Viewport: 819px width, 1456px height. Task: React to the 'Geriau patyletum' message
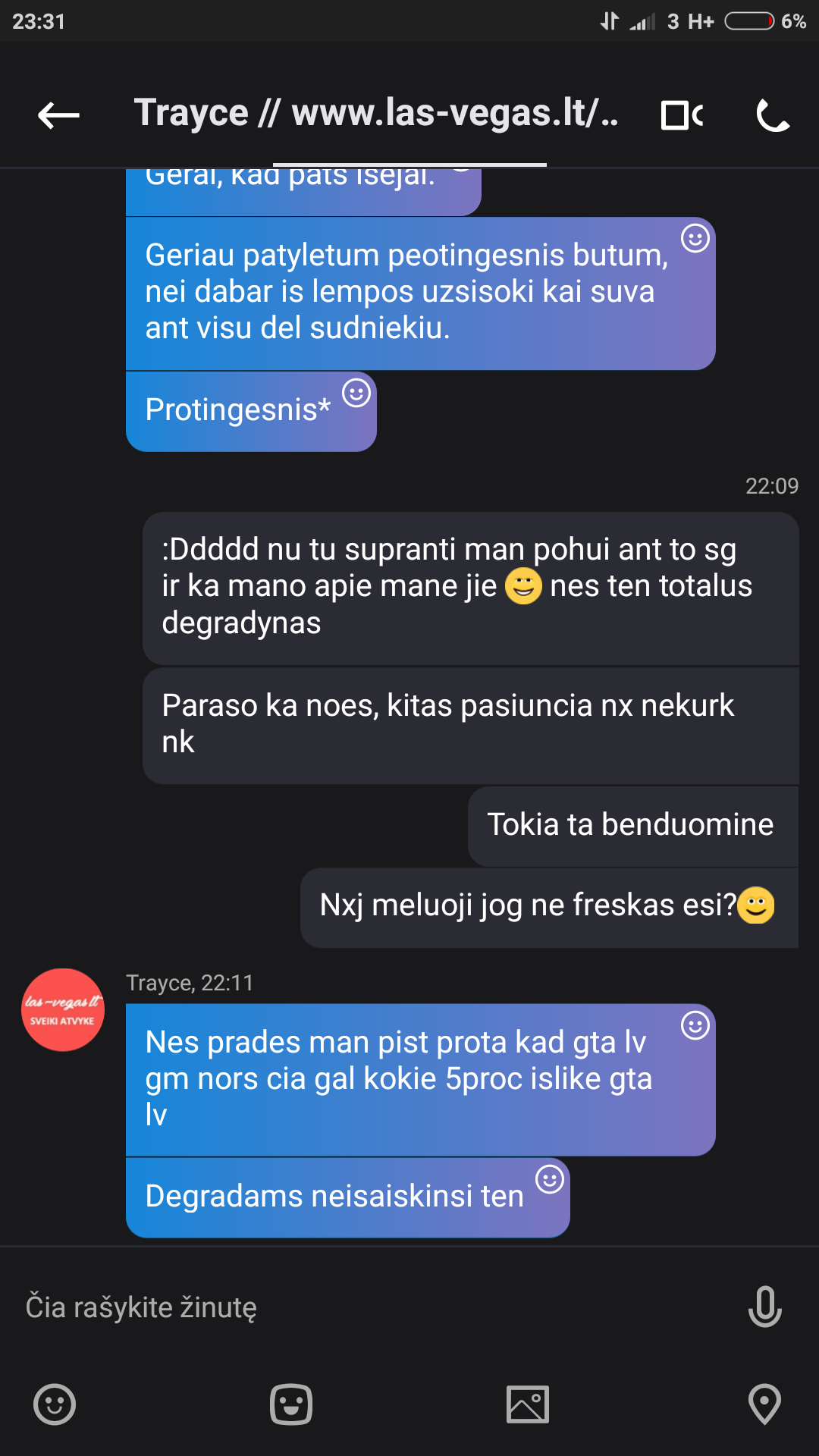[695, 238]
